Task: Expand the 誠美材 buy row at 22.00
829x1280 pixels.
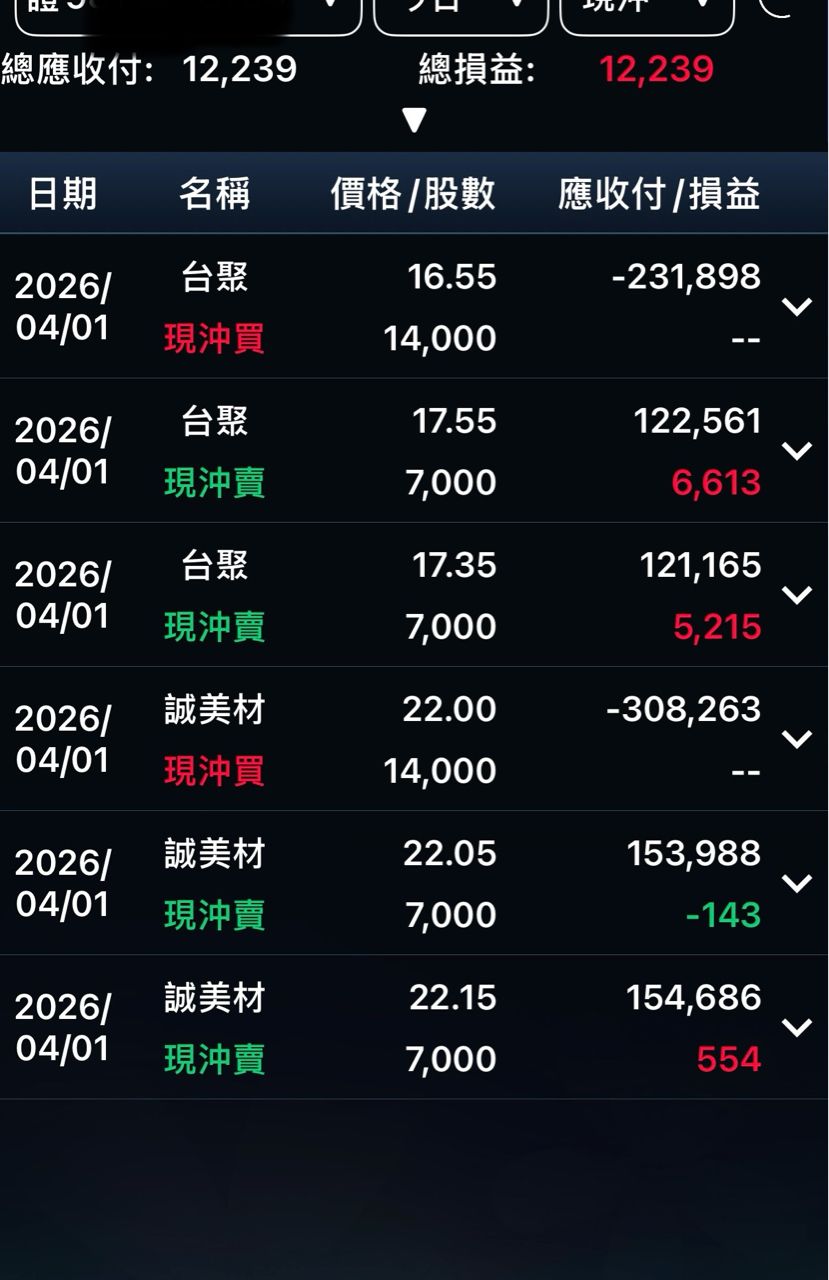Action: (796, 739)
